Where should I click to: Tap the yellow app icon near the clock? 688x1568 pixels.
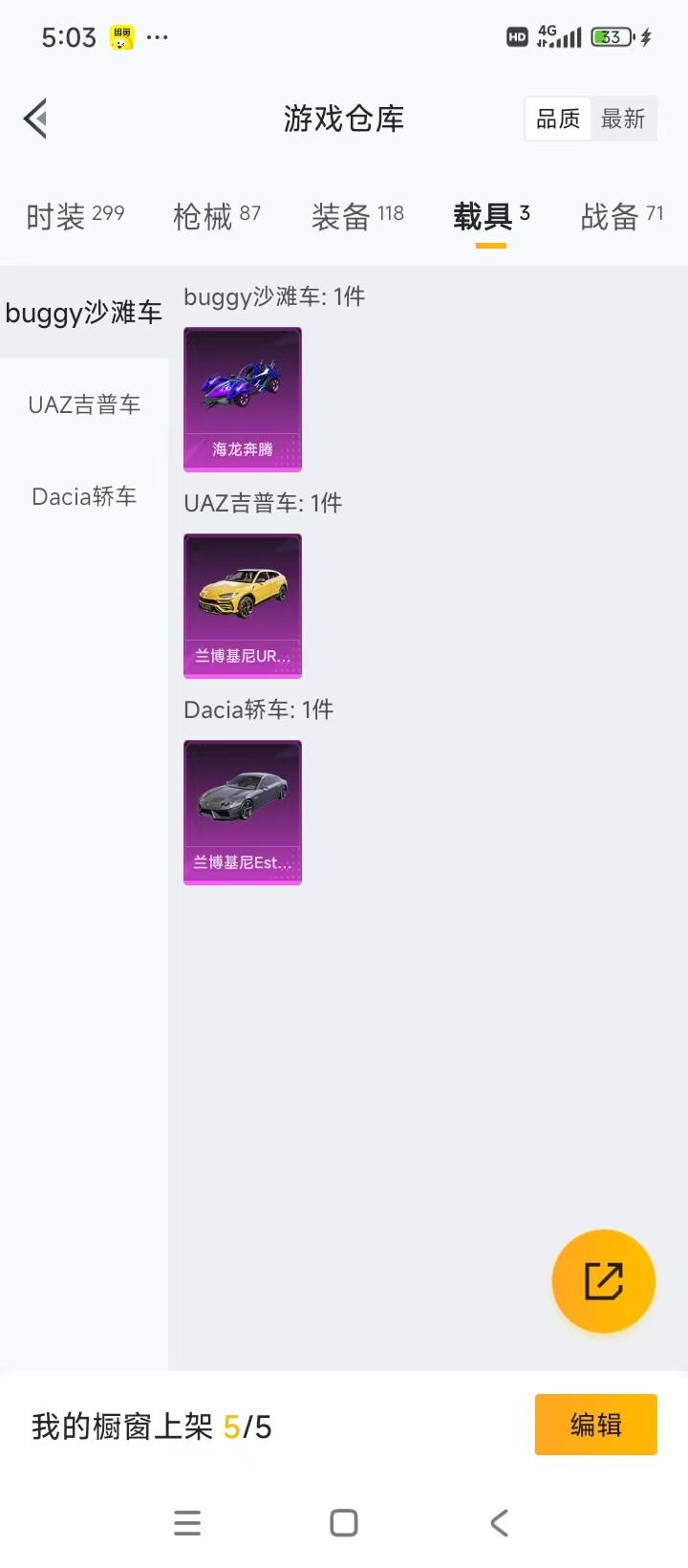coord(120,36)
